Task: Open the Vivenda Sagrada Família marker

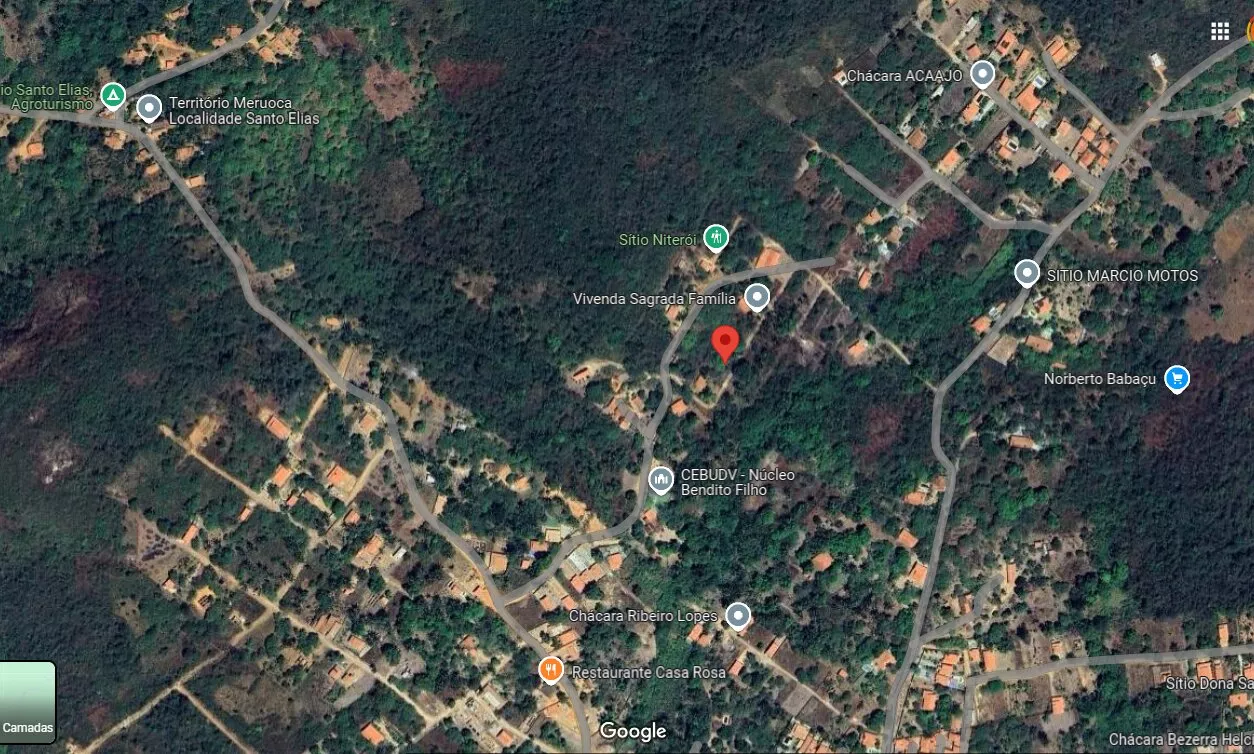Action: tap(757, 297)
